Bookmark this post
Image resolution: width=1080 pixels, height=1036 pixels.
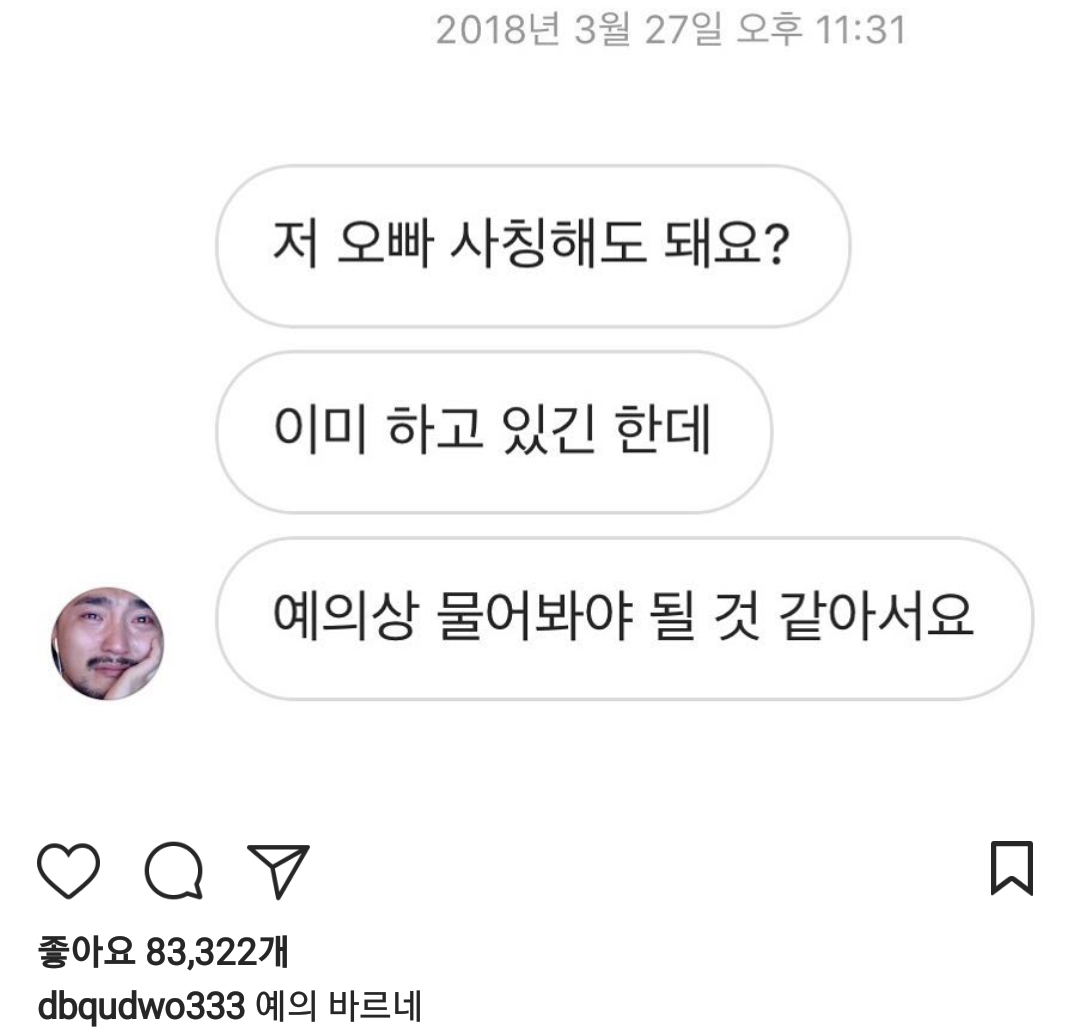(x=1011, y=868)
